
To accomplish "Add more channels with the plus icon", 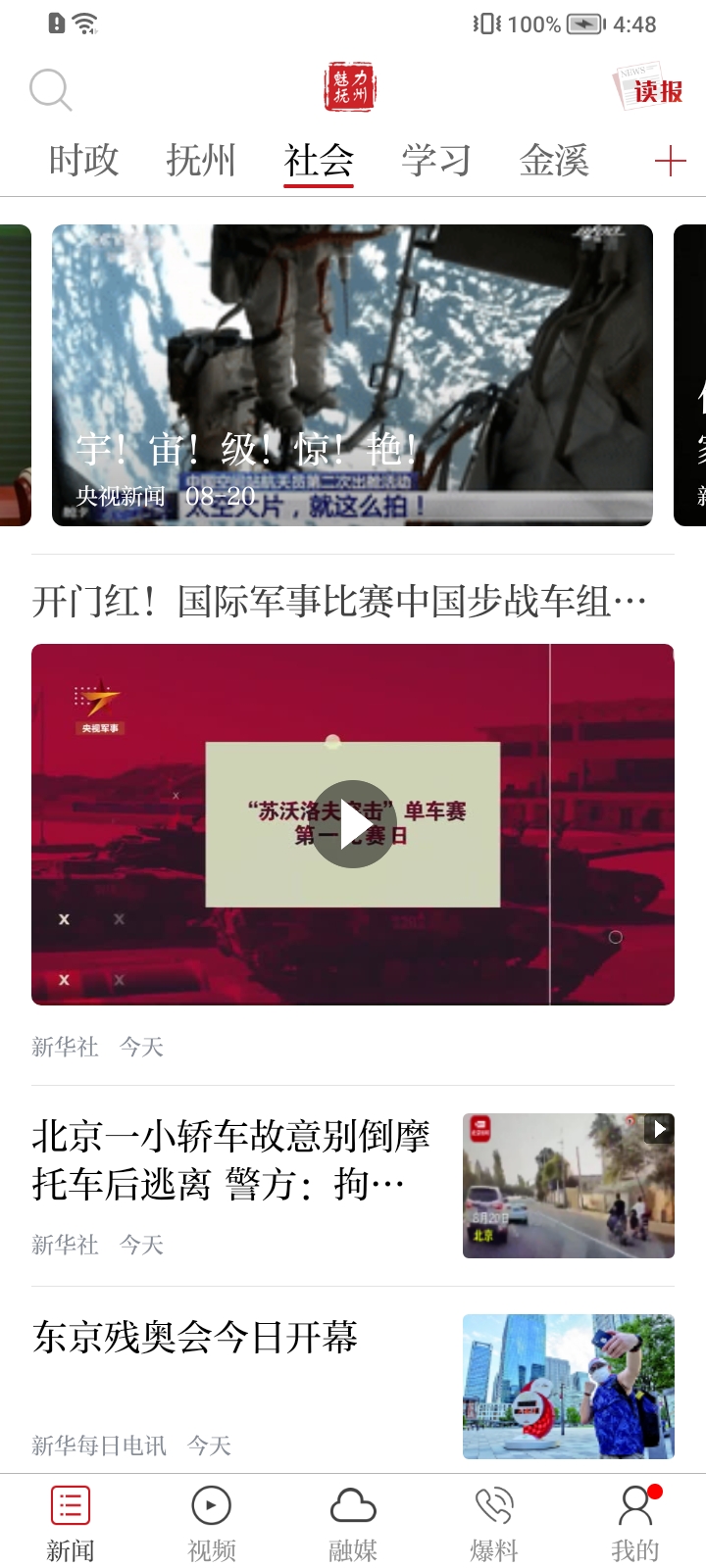I will pyautogui.click(x=670, y=161).
